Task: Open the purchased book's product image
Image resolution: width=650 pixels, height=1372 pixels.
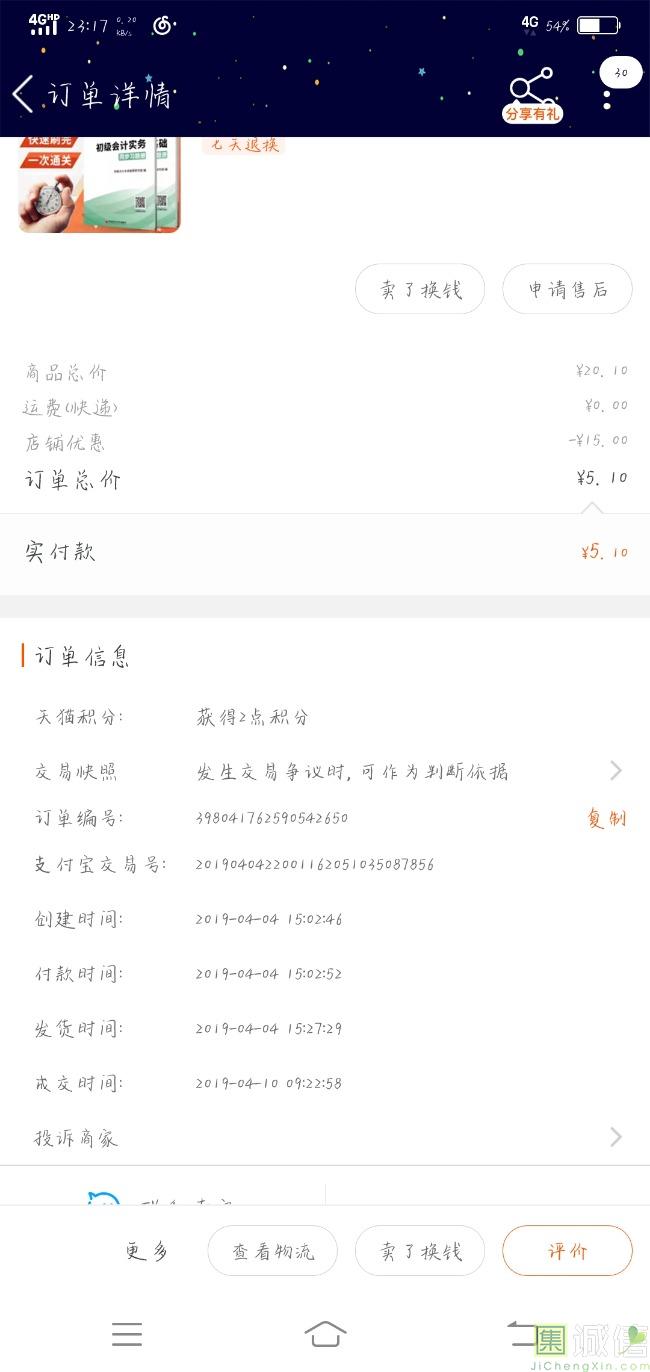Action: [x=99, y=184]
